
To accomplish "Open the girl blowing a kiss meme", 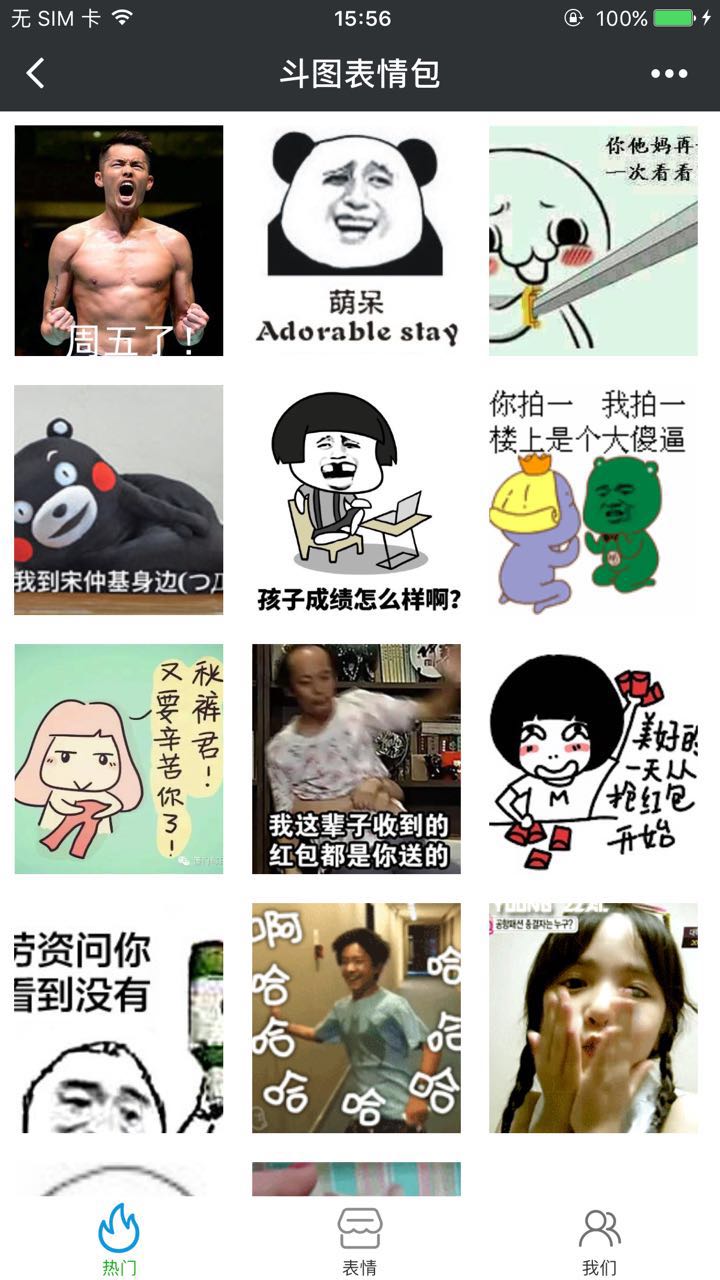I will click(x=593, y=1018).
